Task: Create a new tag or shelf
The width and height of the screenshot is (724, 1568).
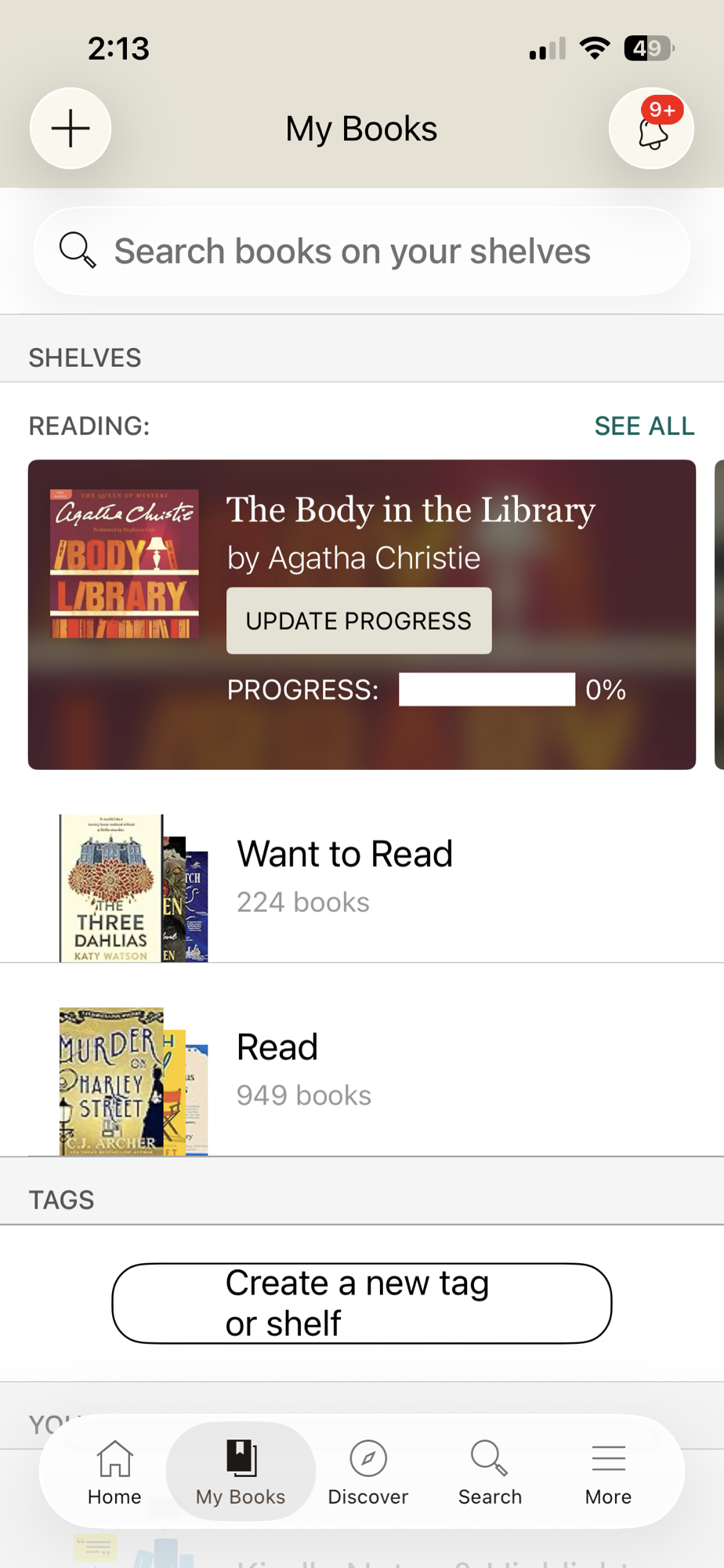Action: (x=362, y=1303)
